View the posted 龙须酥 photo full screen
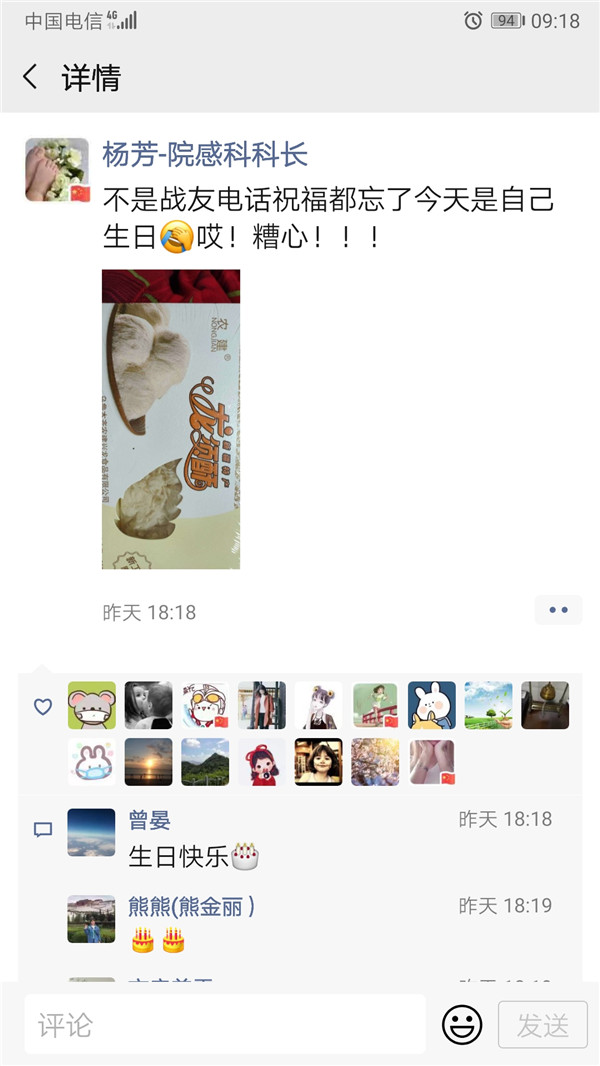This screenshot has width=600, height=1066. (x=171, y=419)
